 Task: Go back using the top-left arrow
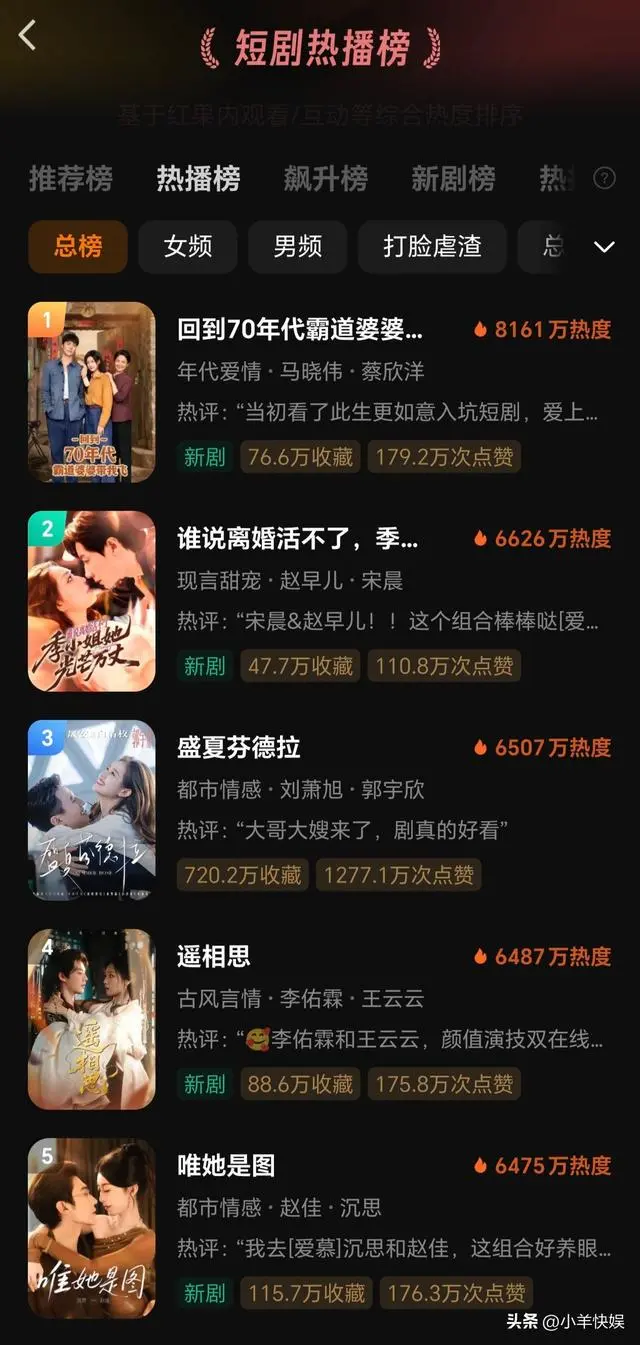click(x=27, y=36)
